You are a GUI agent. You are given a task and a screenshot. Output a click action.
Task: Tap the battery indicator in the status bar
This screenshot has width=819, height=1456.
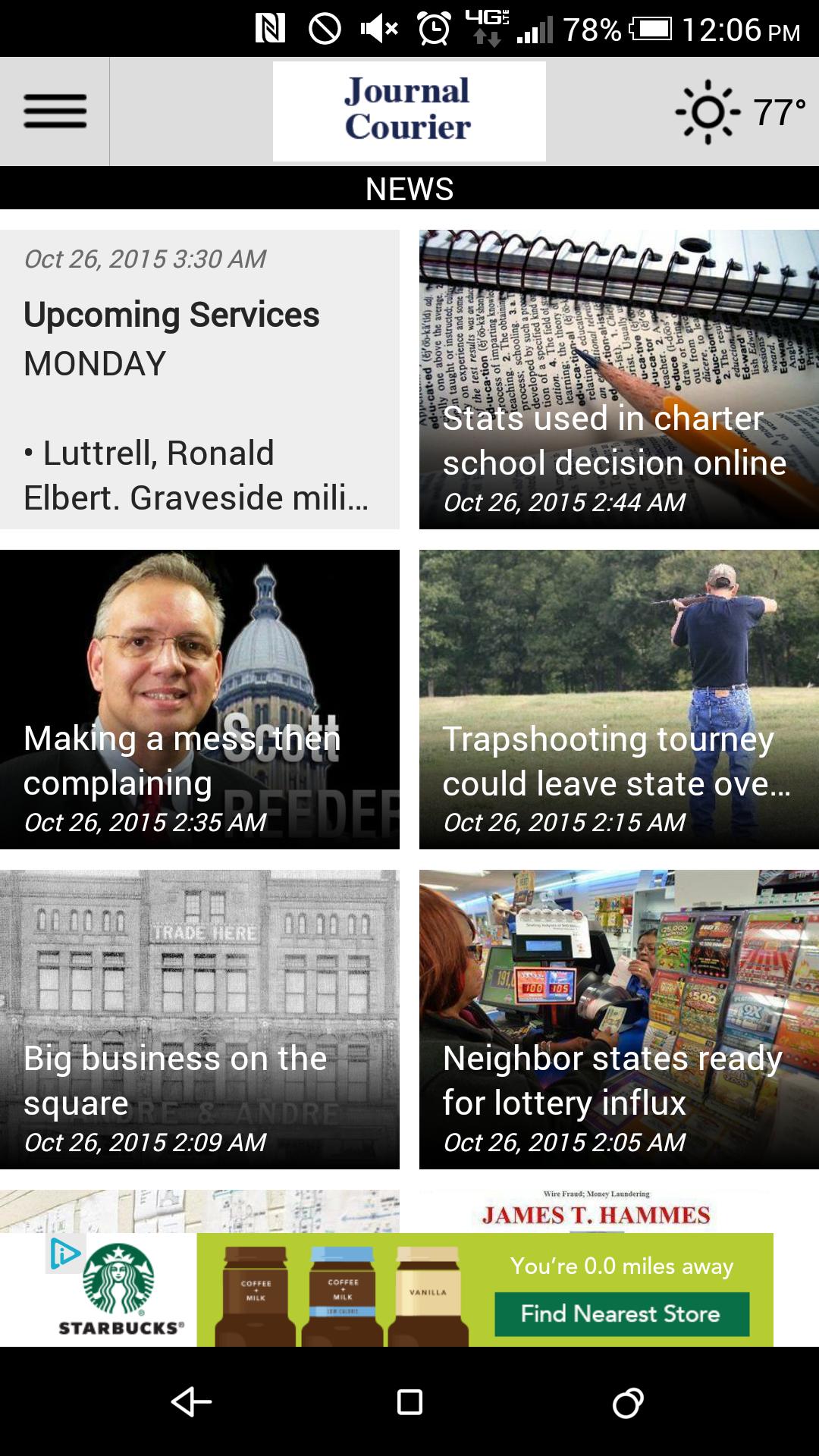649,29
